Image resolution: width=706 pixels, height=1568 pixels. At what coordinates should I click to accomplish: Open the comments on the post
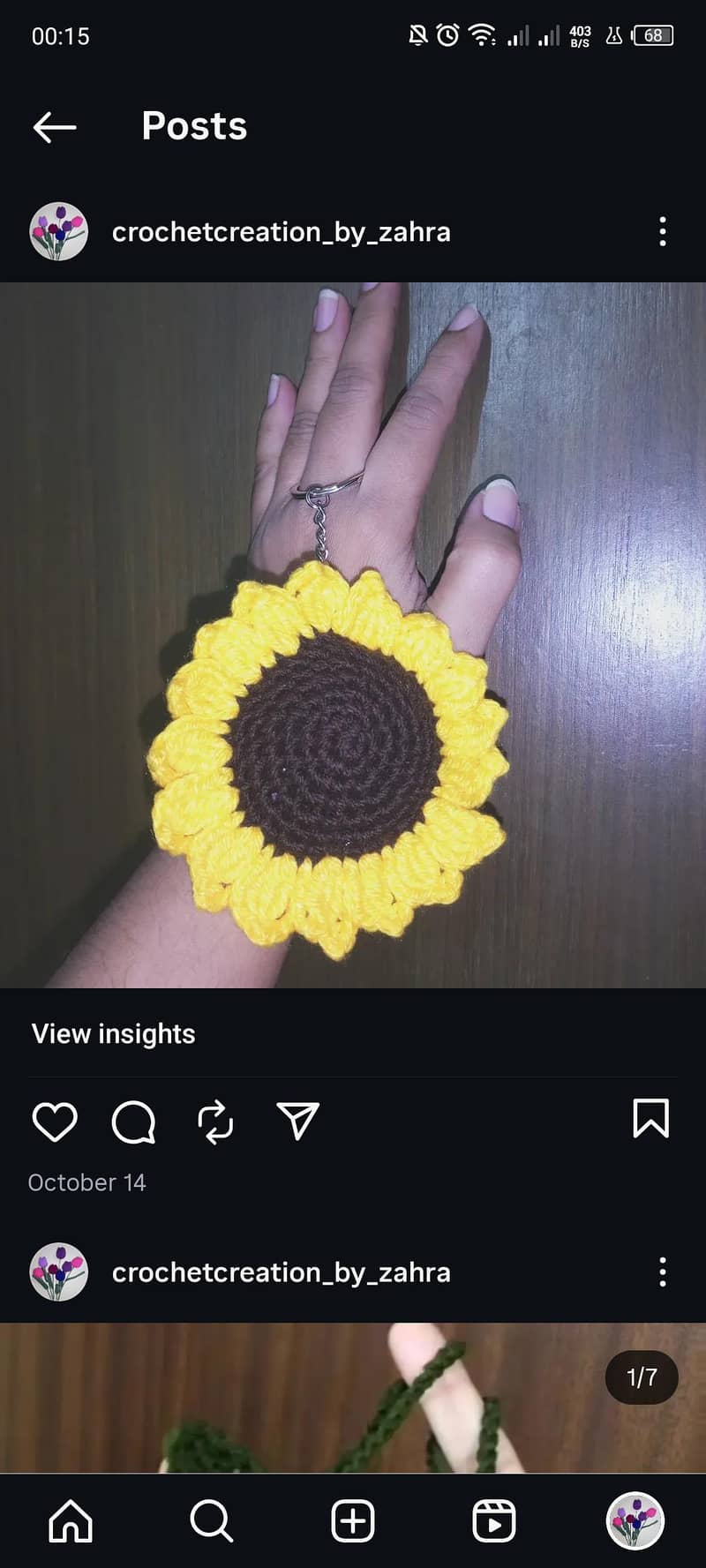(133, 1122)
